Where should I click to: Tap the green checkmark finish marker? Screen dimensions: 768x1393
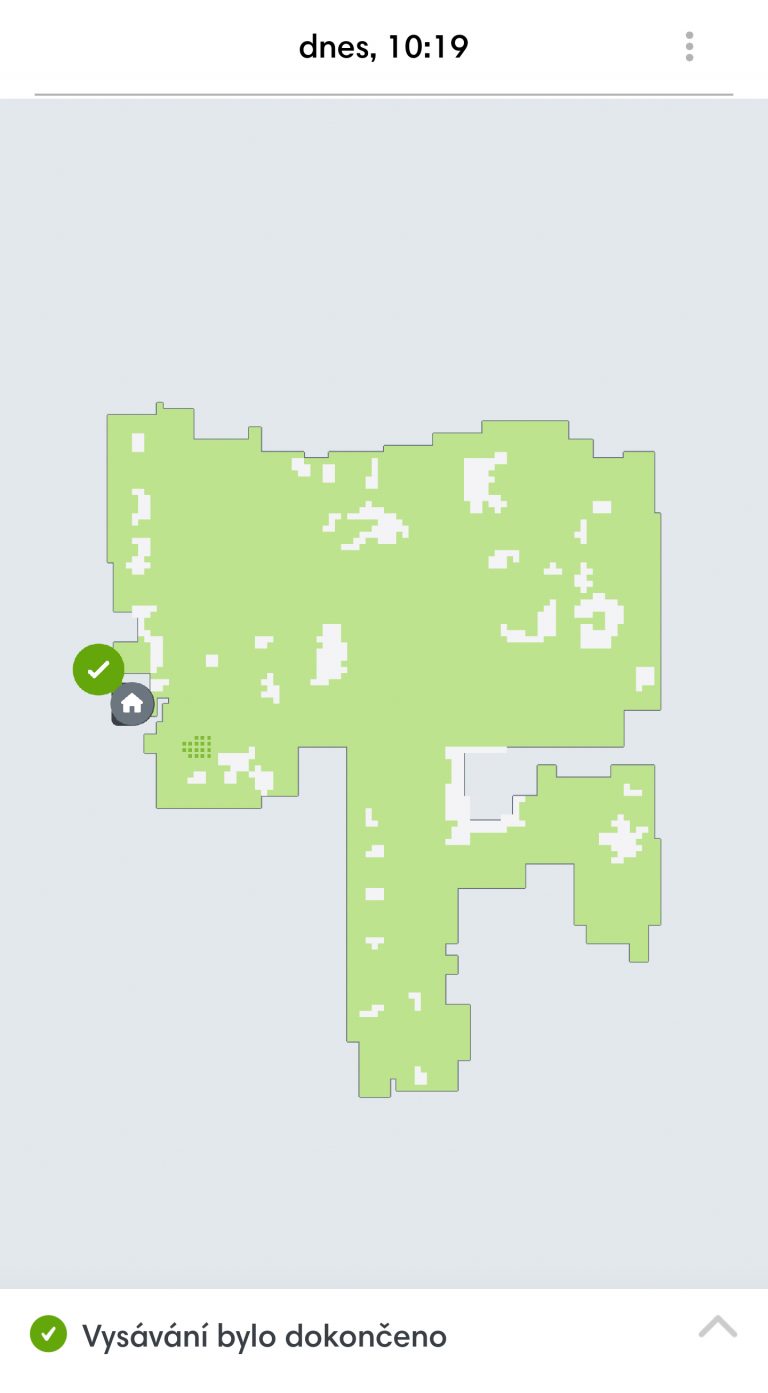tap(98, 669)
